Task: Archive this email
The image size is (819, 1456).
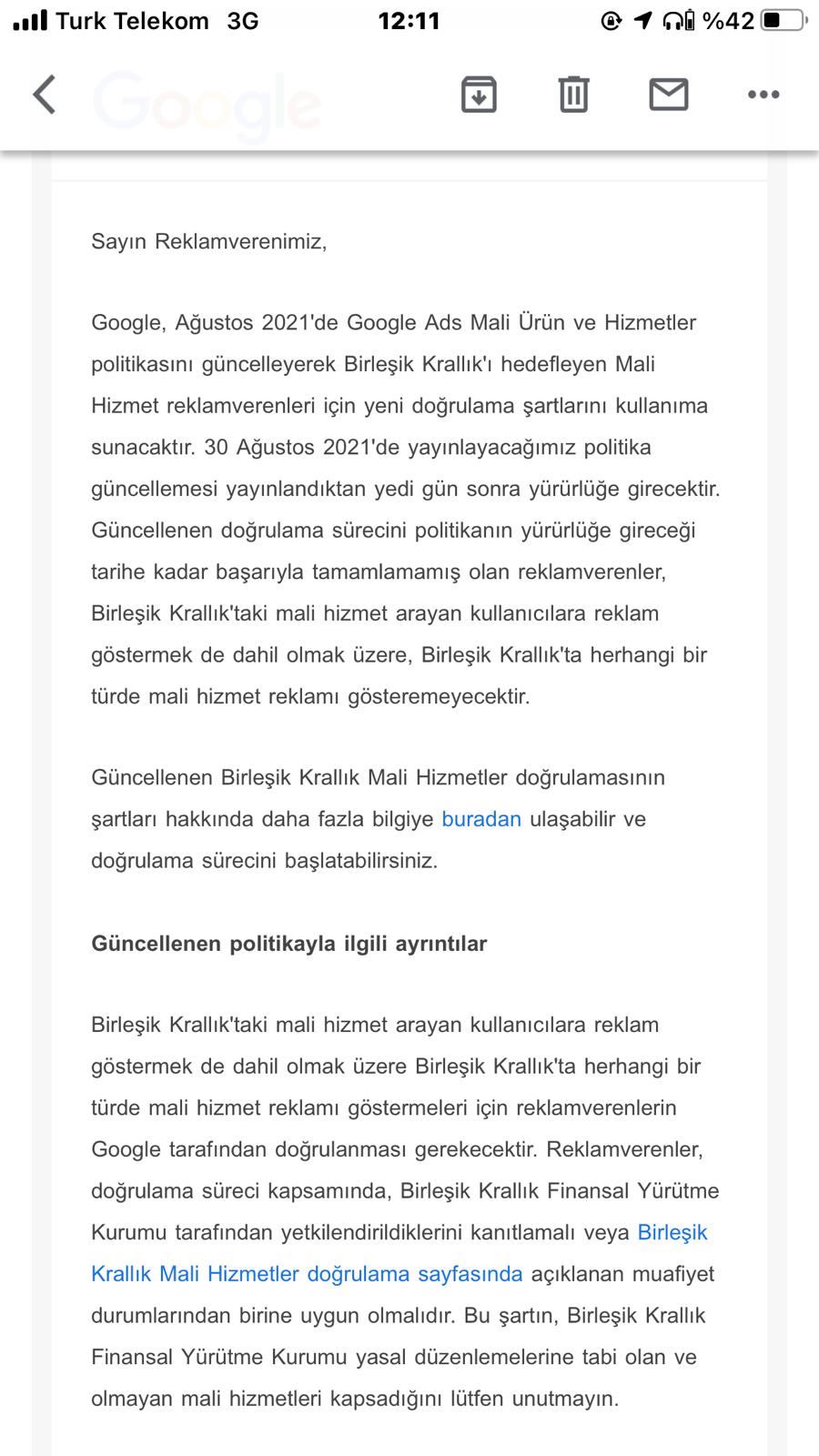Action: pyautogui.click(x=479, y=95)
